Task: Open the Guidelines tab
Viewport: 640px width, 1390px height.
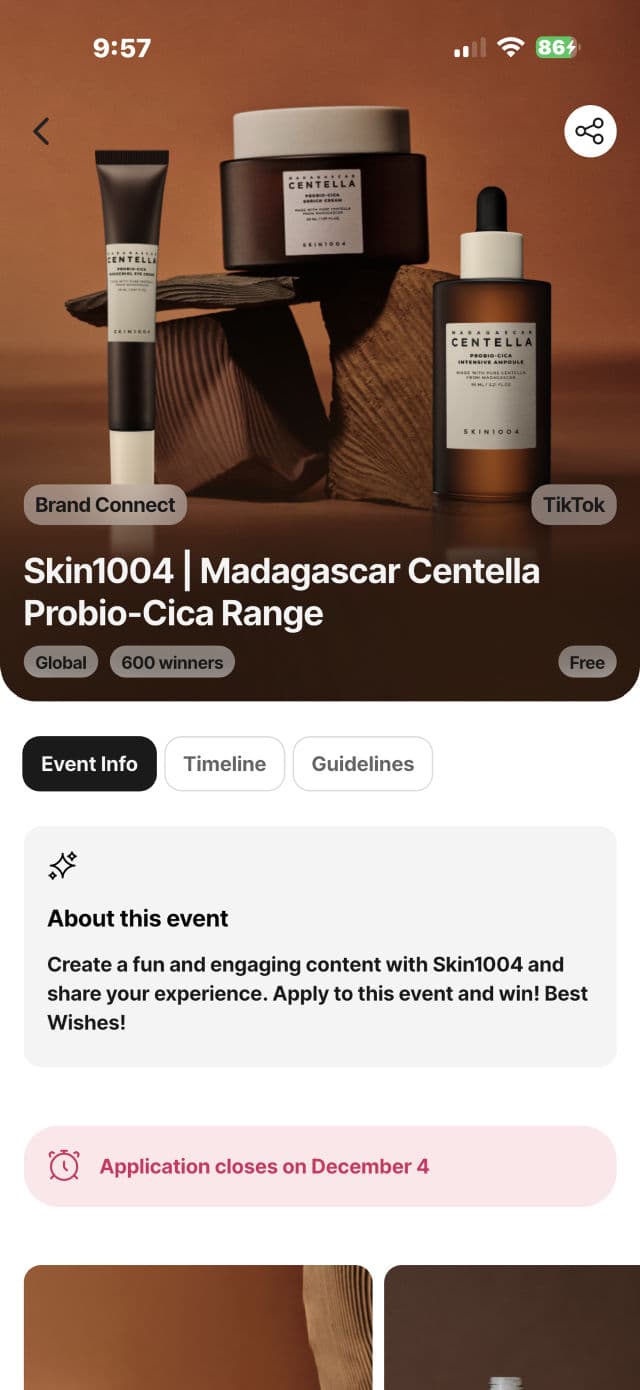Action: [x=362, y=764]
